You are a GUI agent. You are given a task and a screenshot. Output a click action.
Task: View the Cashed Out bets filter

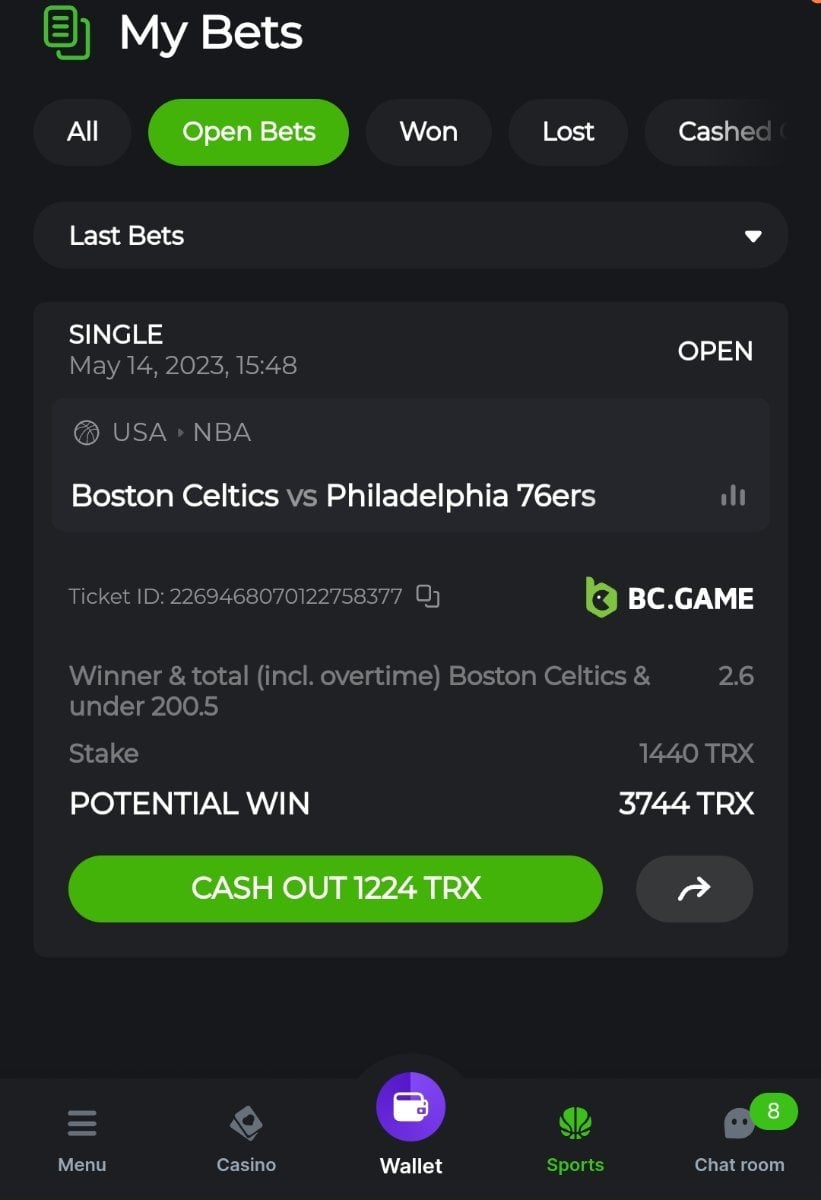[725, 132]
